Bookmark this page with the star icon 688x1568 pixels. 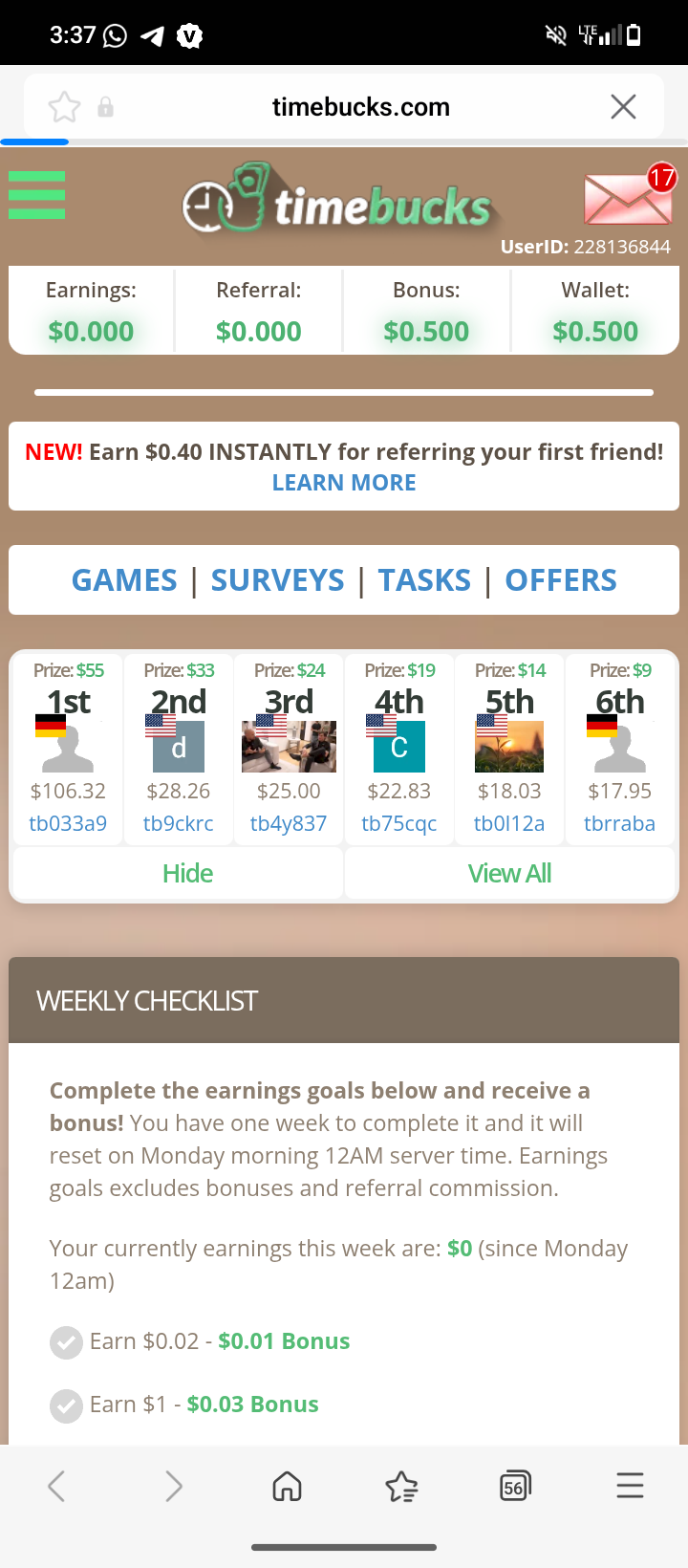[64, 107]
